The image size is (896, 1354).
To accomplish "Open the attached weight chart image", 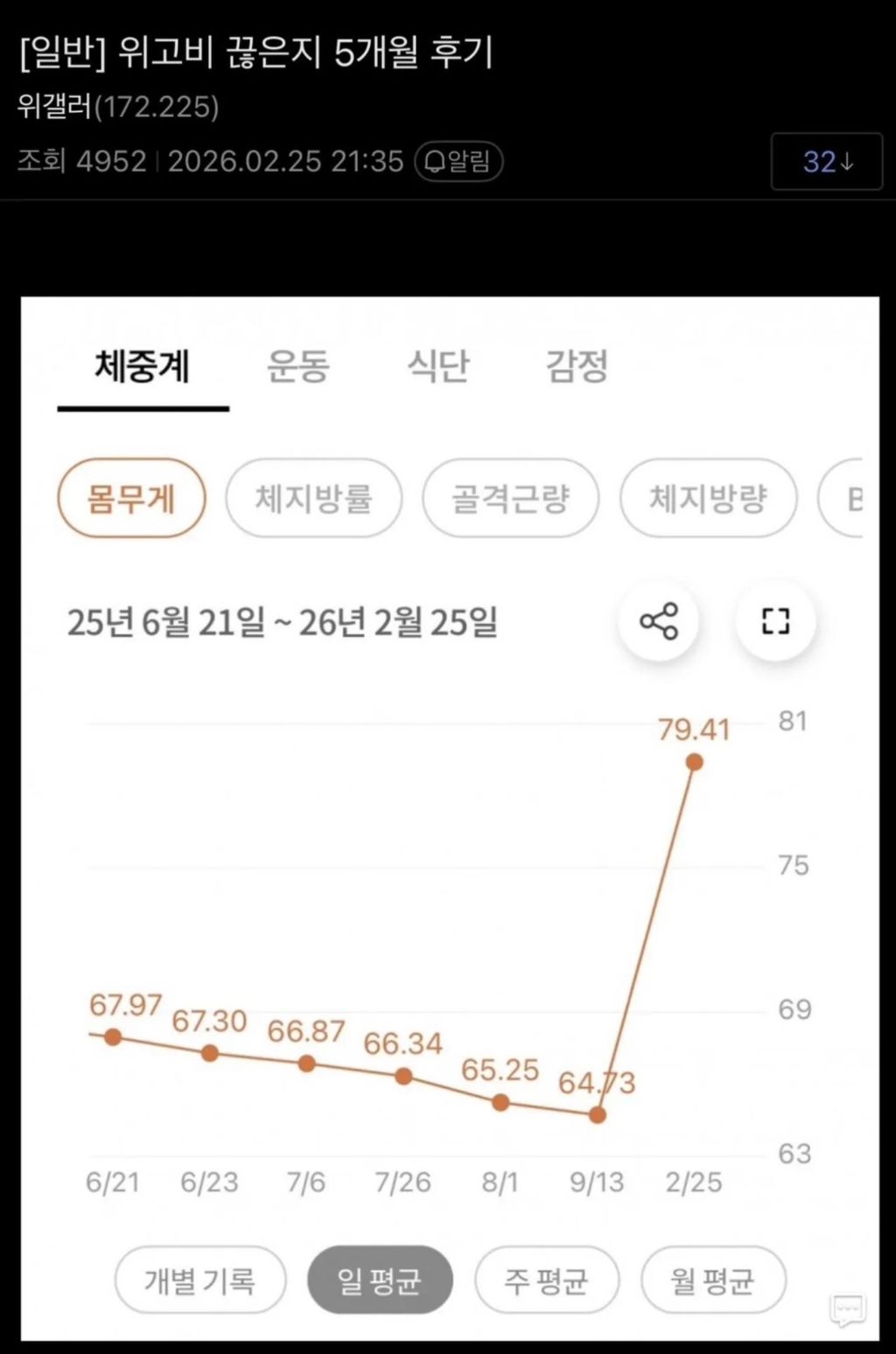I will pos(450,818).
